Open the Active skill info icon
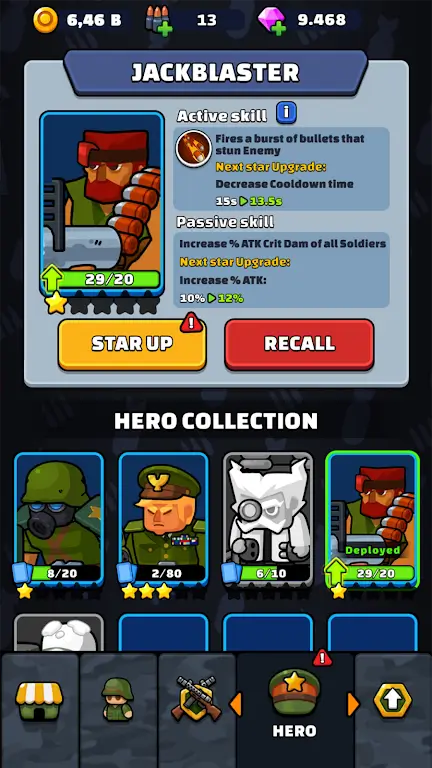 point(287,113)
